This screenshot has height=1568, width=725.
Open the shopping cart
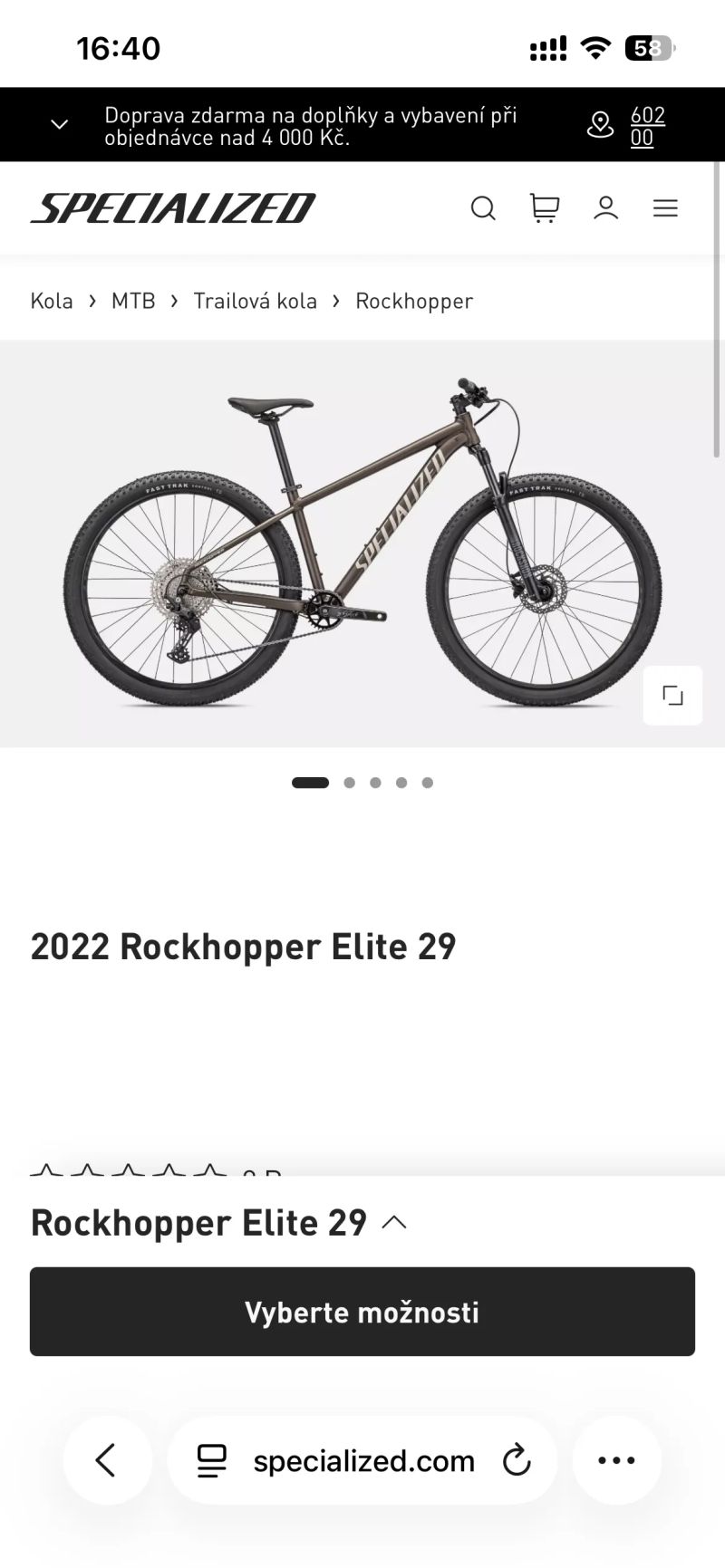pos(544,207)
